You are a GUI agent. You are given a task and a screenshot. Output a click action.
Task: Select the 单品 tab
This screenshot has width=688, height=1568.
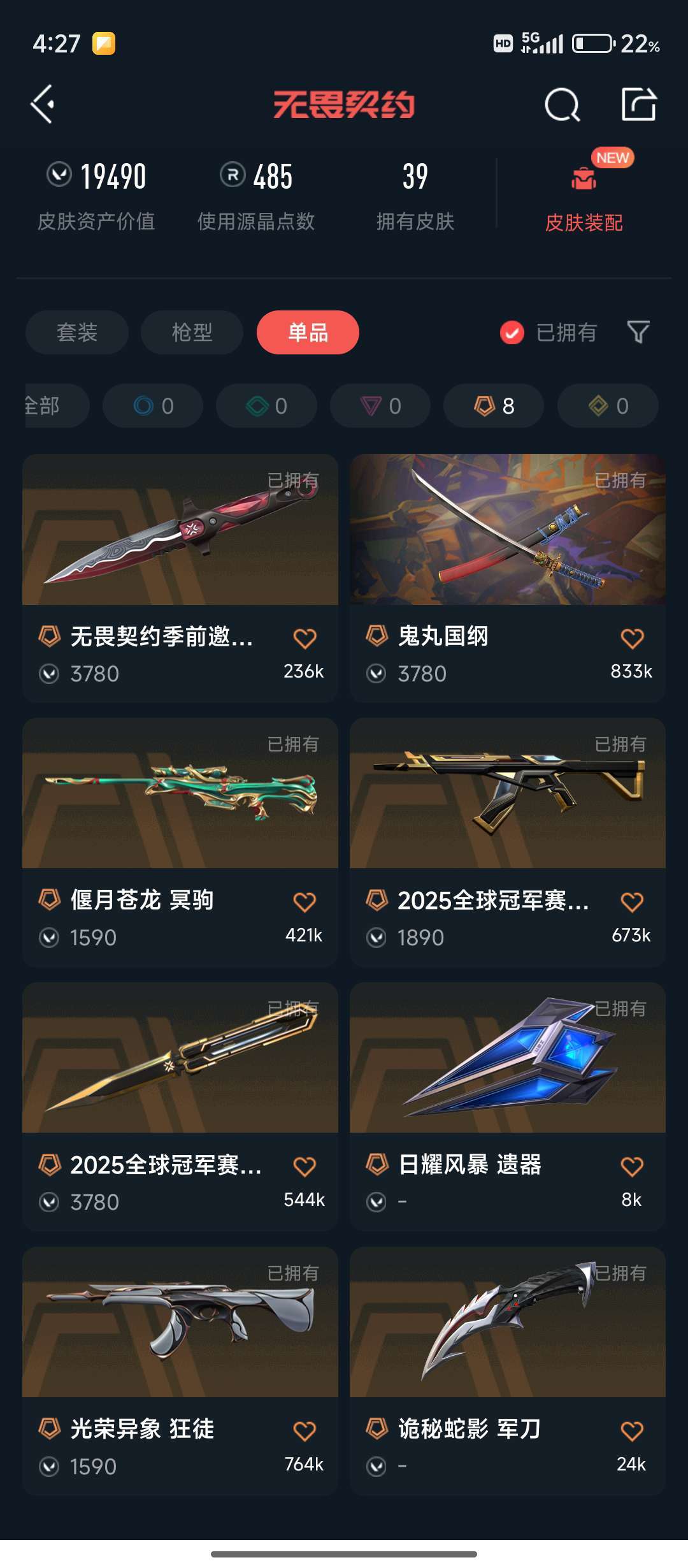tap(308, 332)
